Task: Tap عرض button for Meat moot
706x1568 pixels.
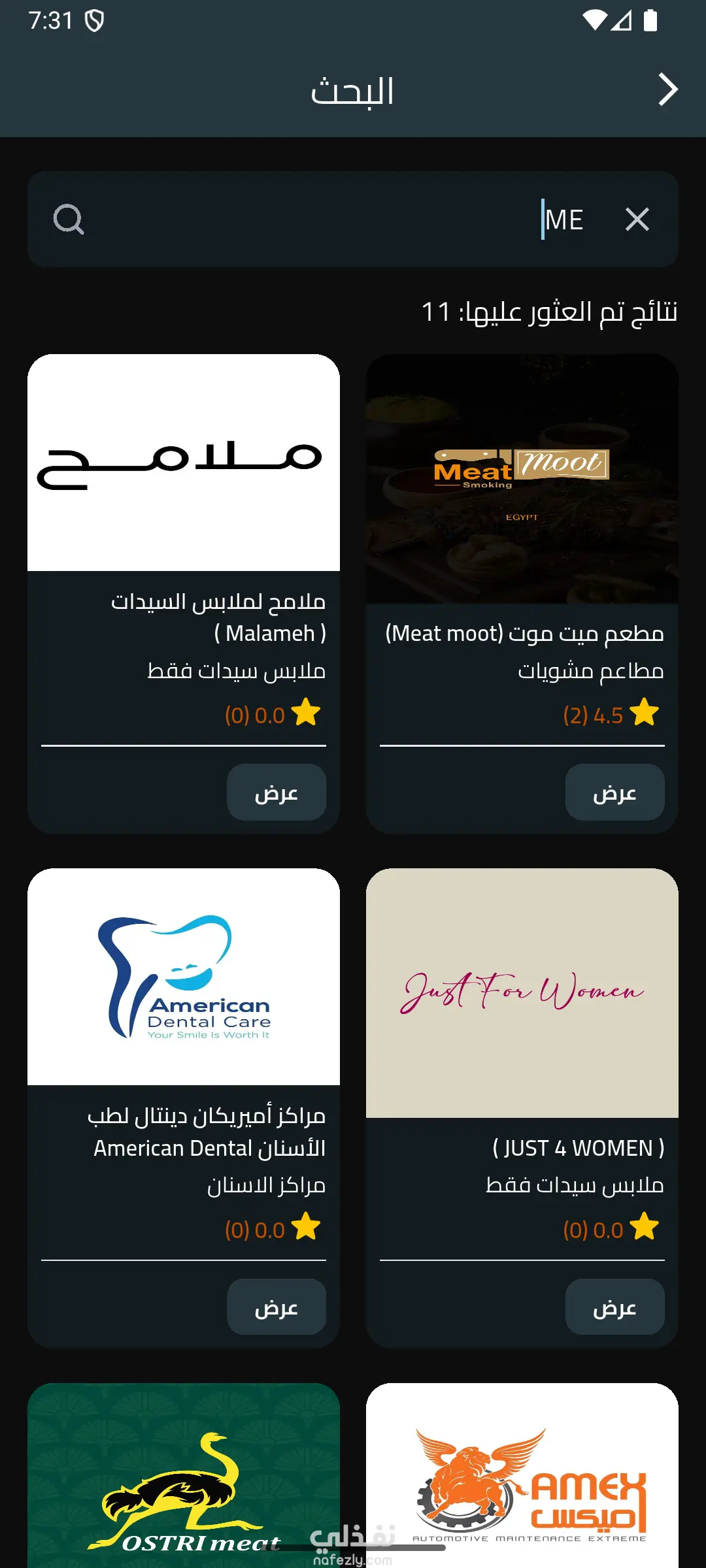Action: 614,792
